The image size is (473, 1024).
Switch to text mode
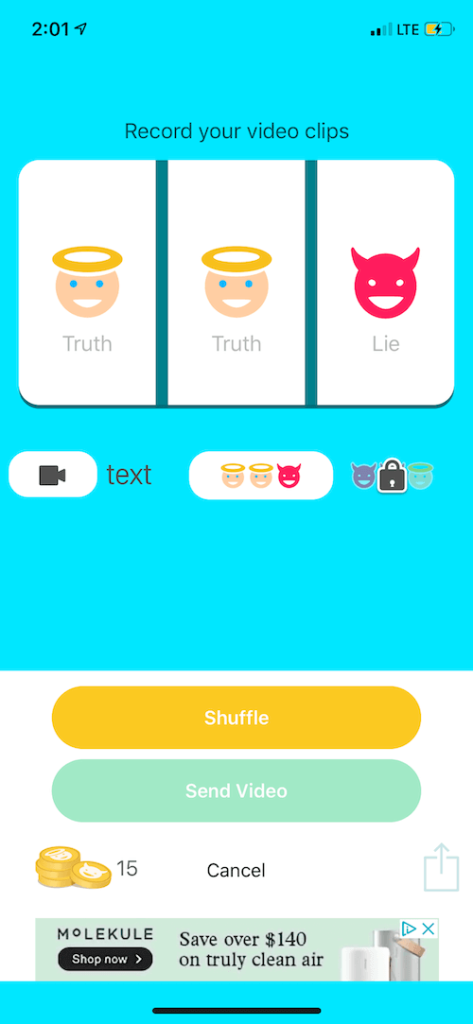(x=129, y=475)
